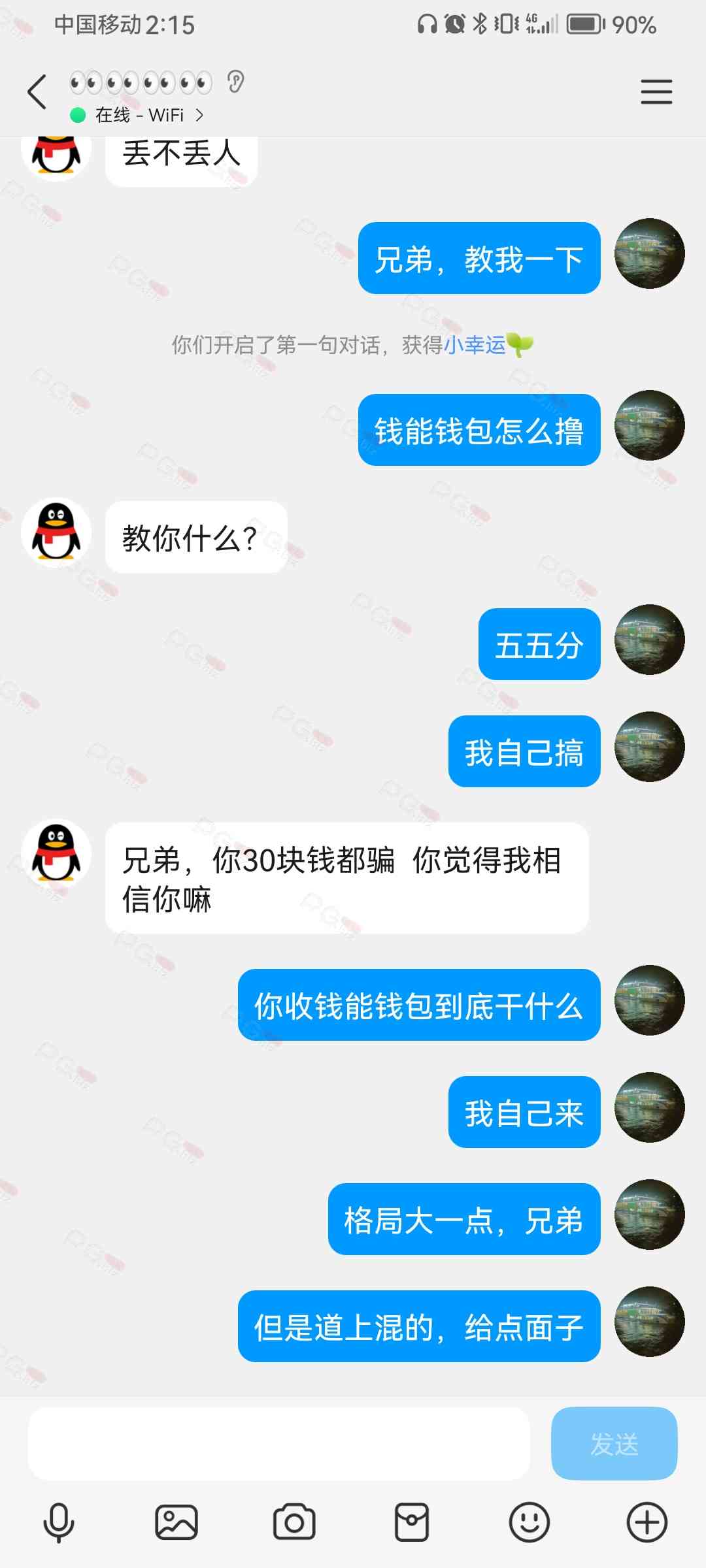Record a voice message with the microphone
This screenshot has width=706, height=1568.
[x=59, y=1522]
